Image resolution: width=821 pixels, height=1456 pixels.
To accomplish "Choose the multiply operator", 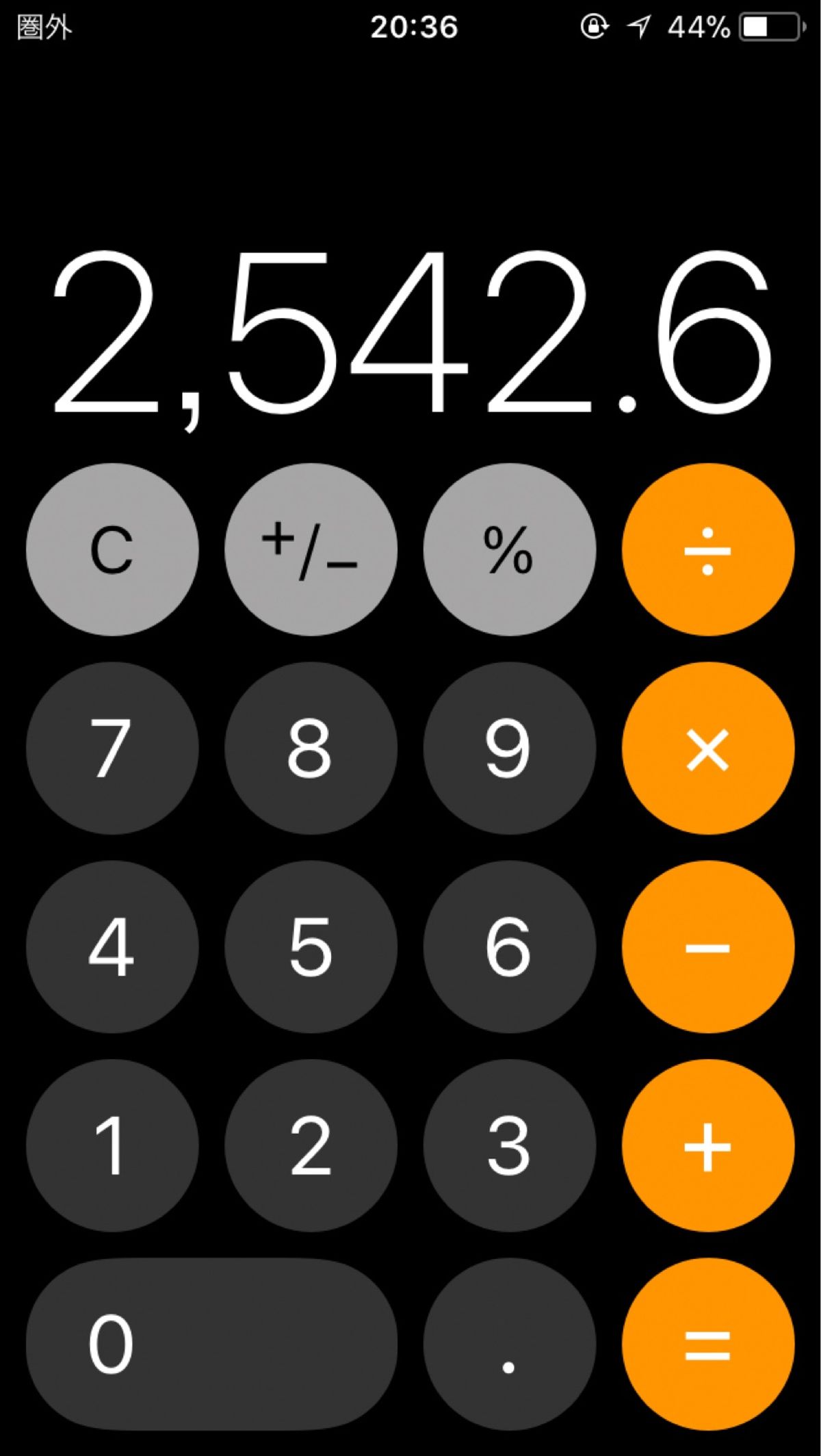I will (x=708, y=748).
